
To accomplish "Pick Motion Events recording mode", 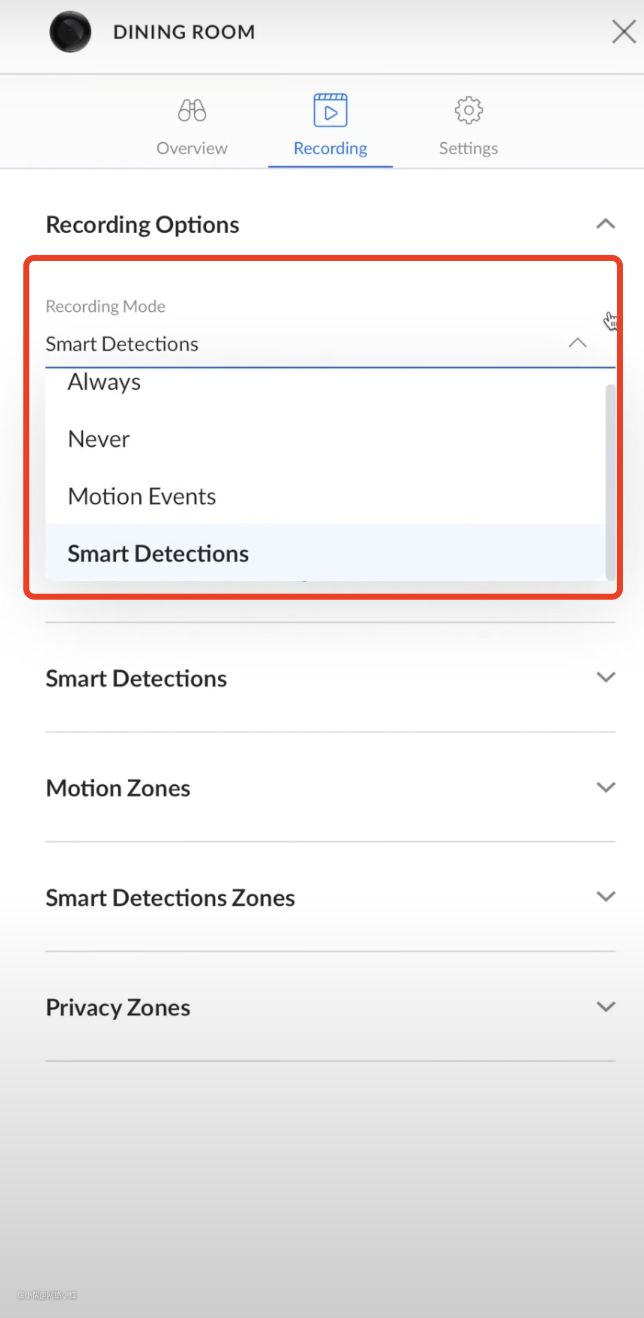I will (142, 496).
